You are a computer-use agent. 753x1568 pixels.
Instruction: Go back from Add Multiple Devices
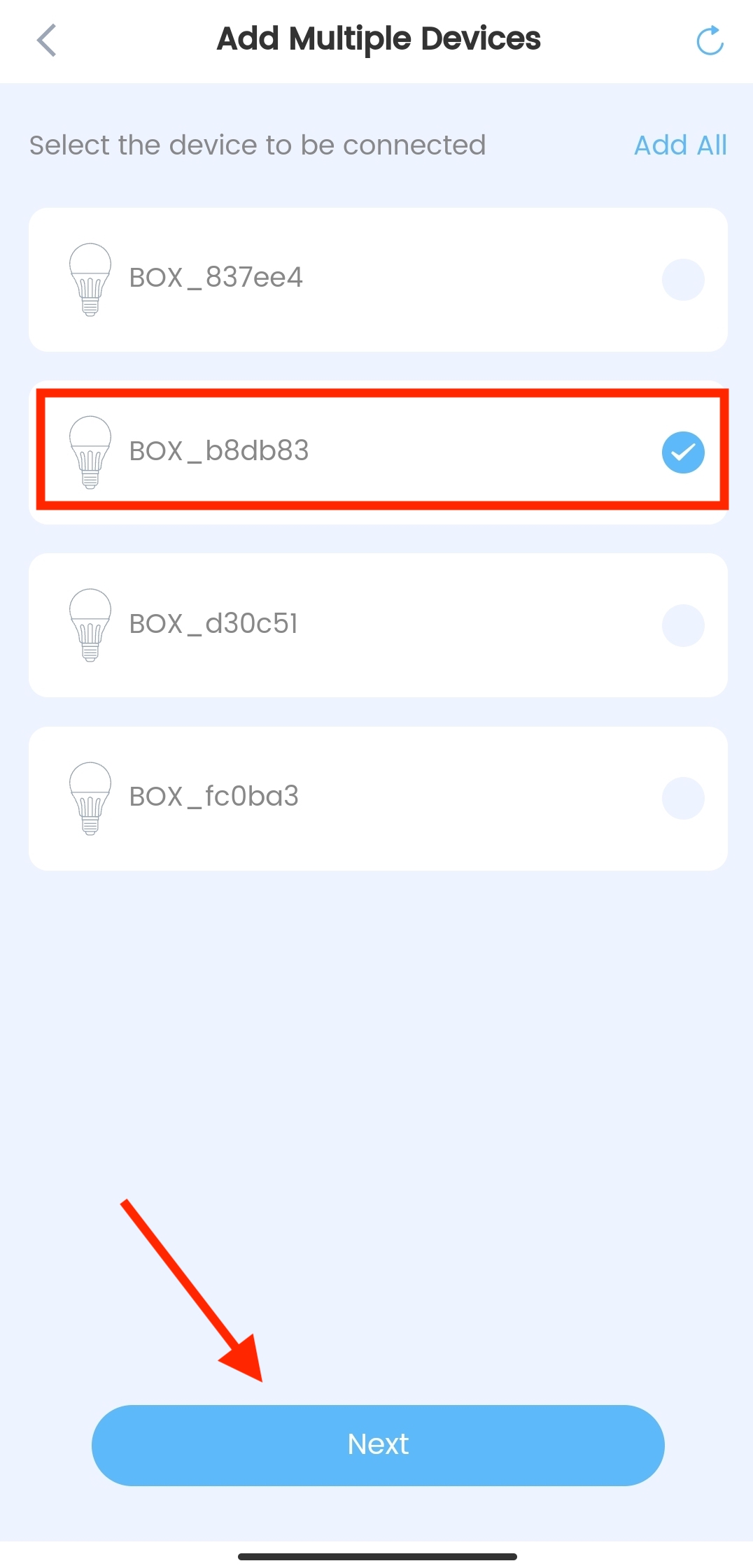tap(46, 40)
